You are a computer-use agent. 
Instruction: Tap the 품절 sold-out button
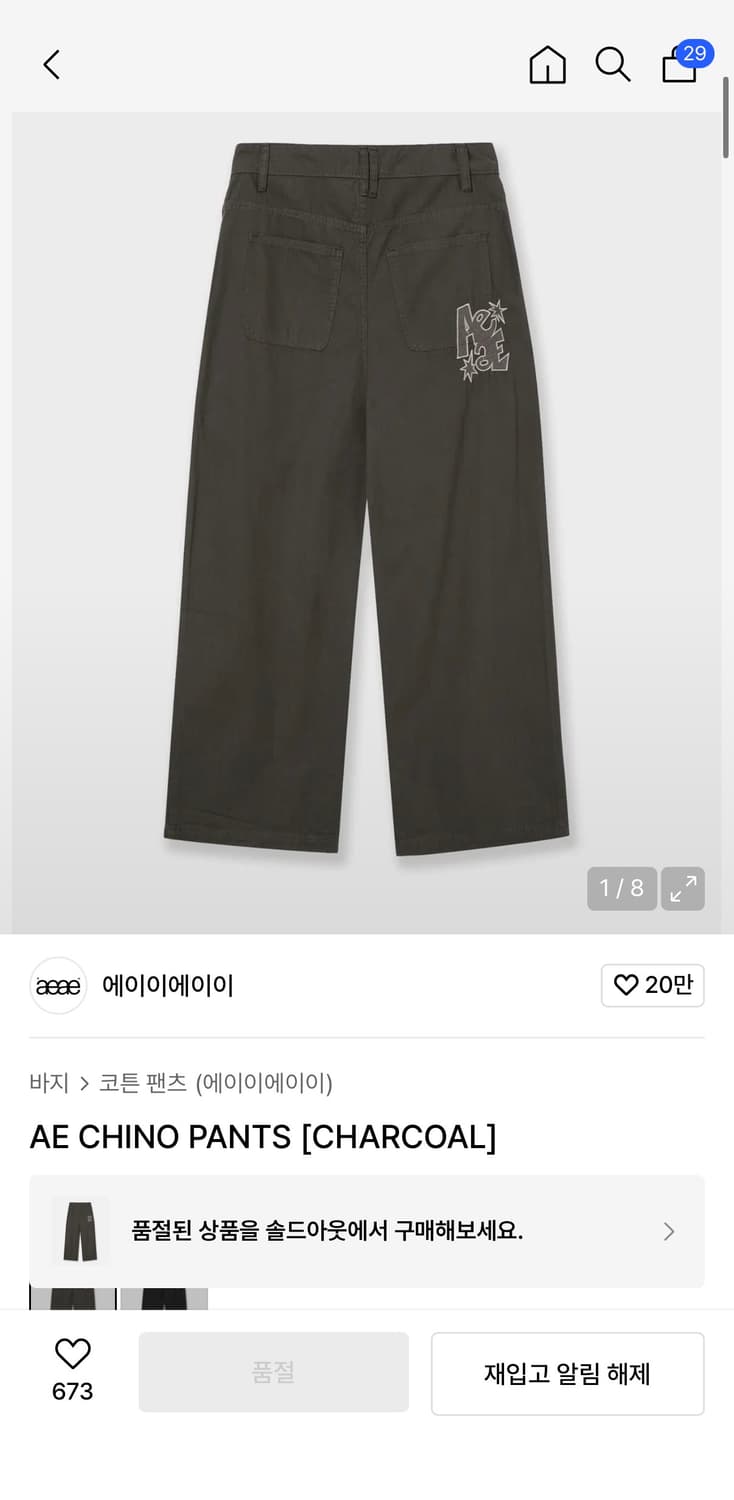[x=273, y=1372]
